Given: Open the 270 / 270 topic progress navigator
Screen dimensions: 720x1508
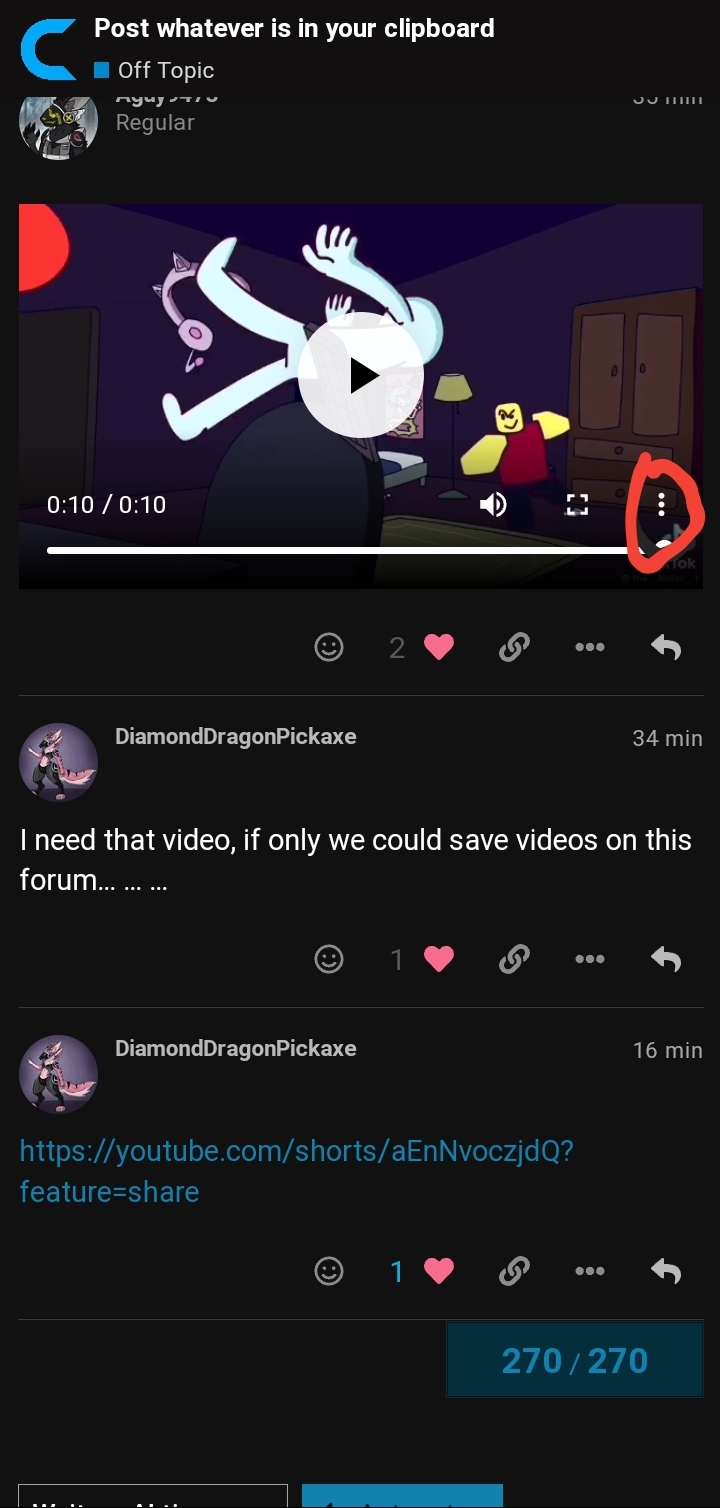Looking at the screenshot, I should click(575, 1360).
